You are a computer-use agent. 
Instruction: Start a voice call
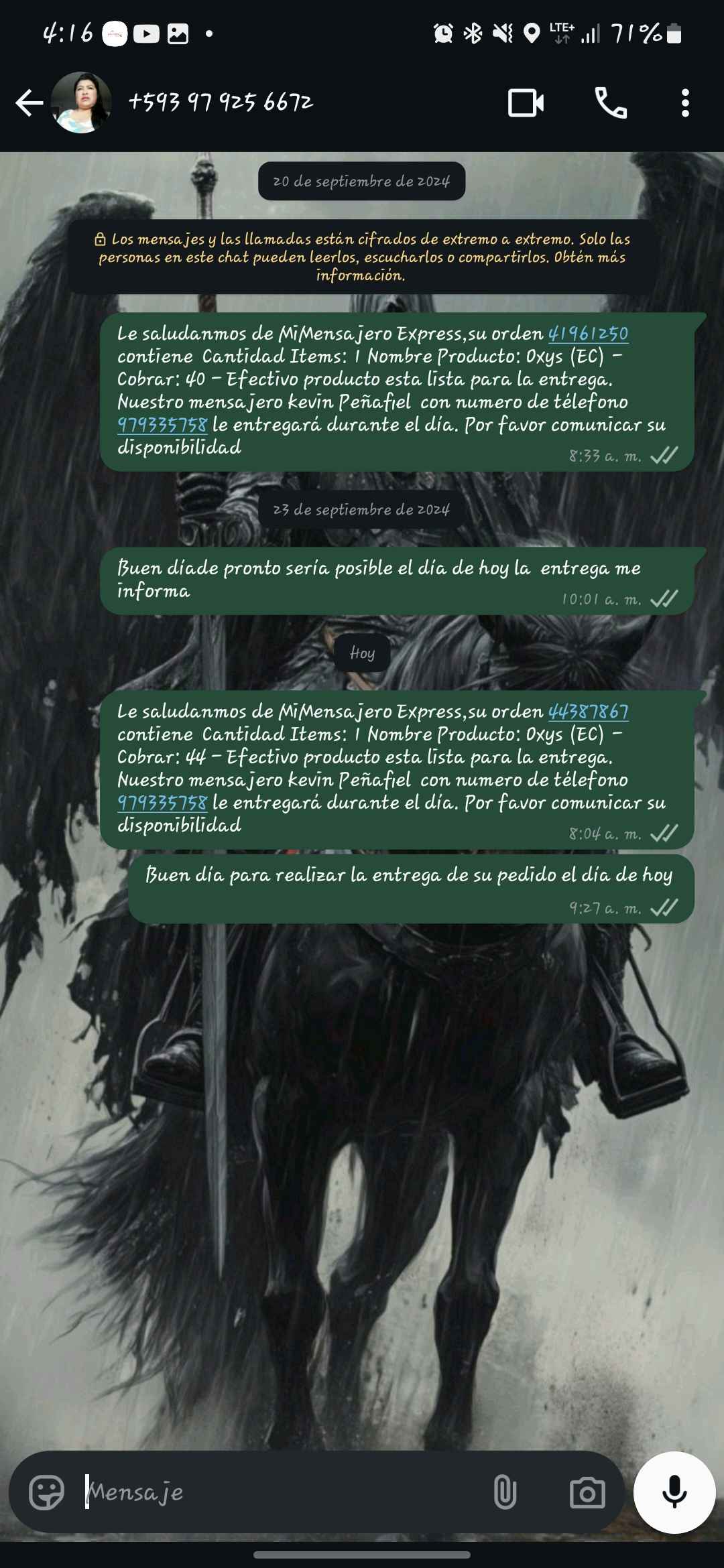(x=611, y=103)
